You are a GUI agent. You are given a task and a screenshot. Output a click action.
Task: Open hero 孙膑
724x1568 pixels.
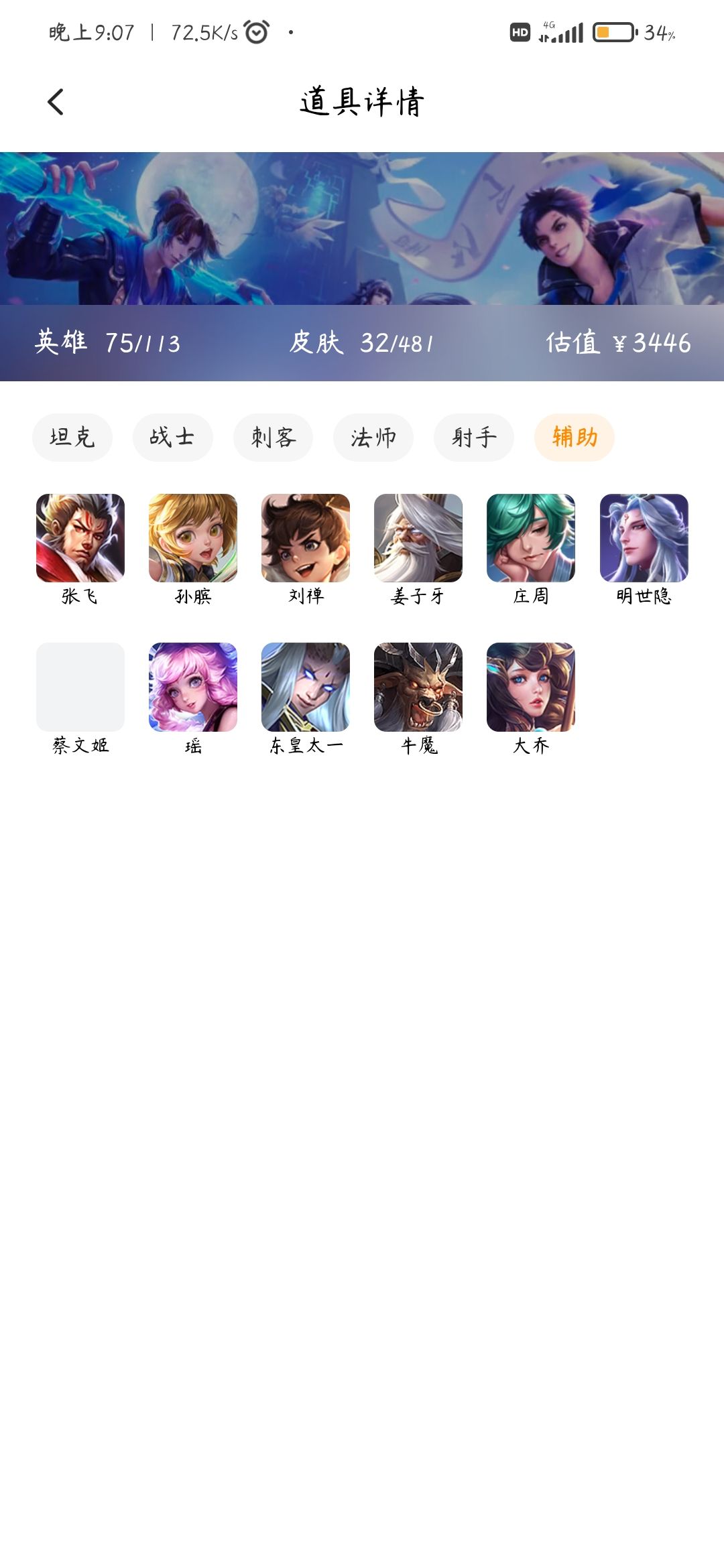[x=193, y=538]
